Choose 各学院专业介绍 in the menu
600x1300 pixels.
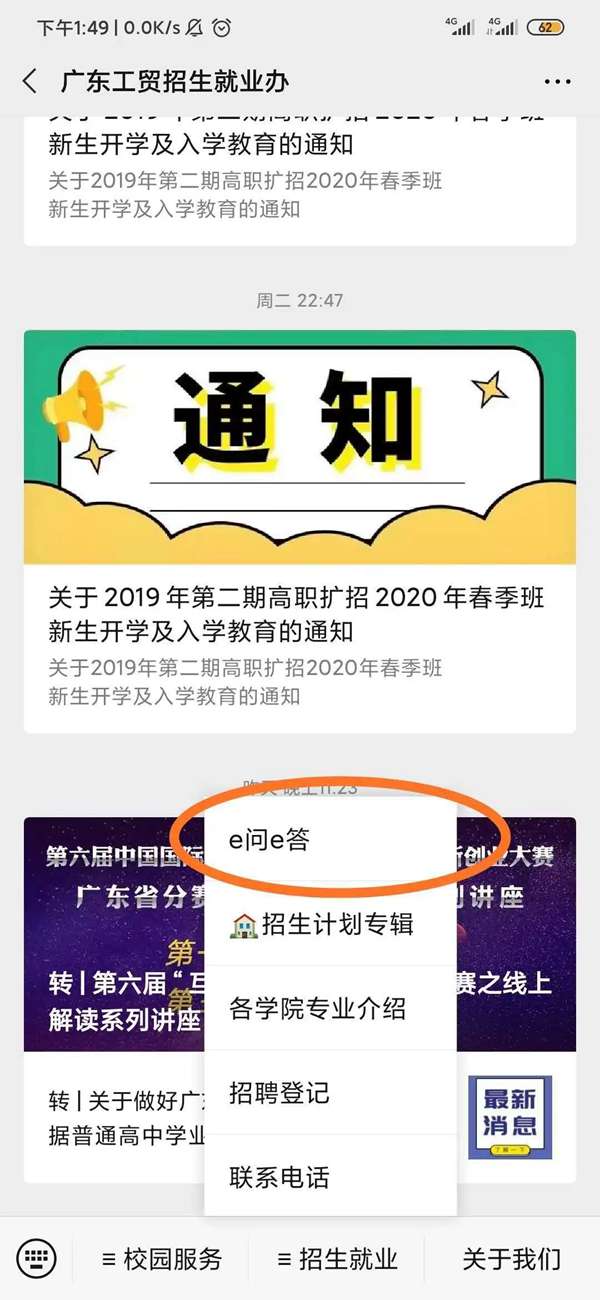[x=330, y=1008]
